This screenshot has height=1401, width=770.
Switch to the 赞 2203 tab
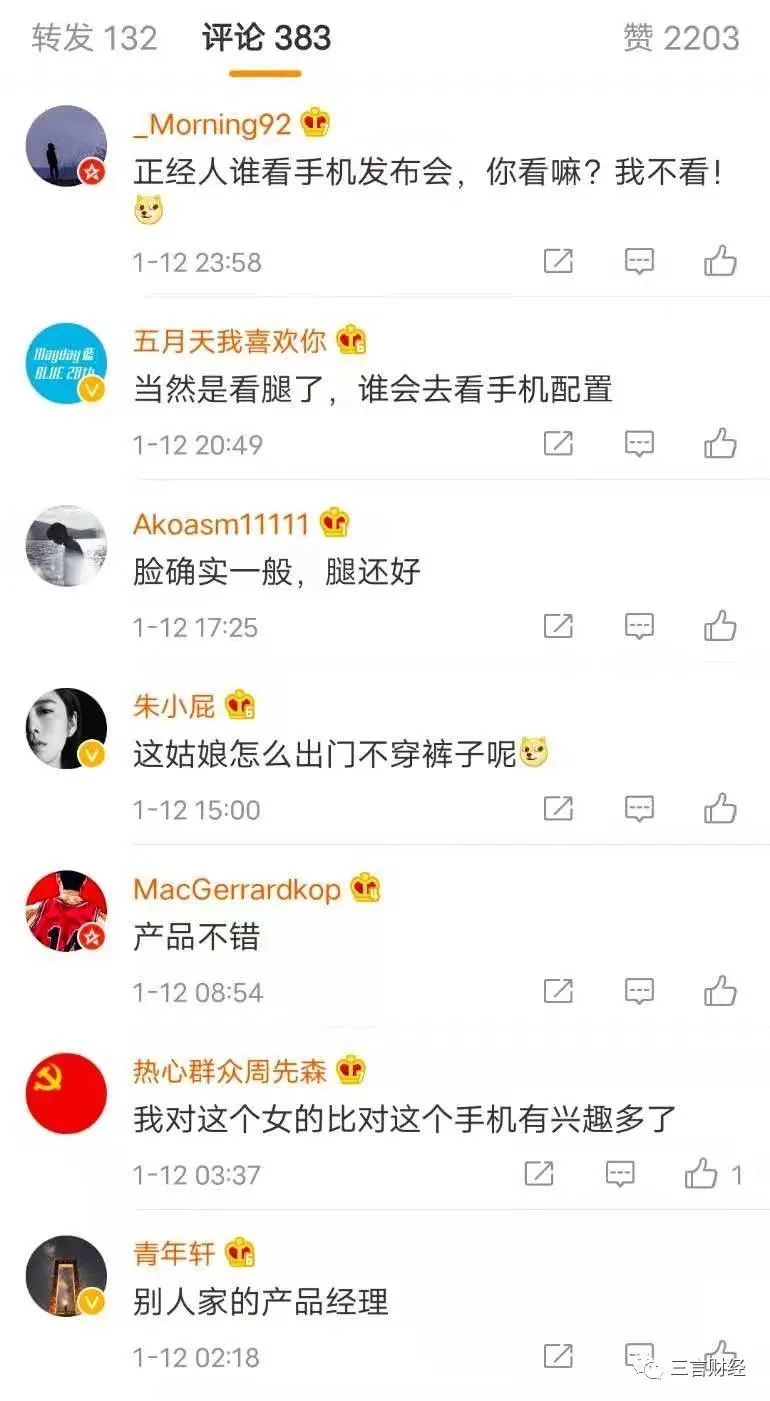pos(681,38)
